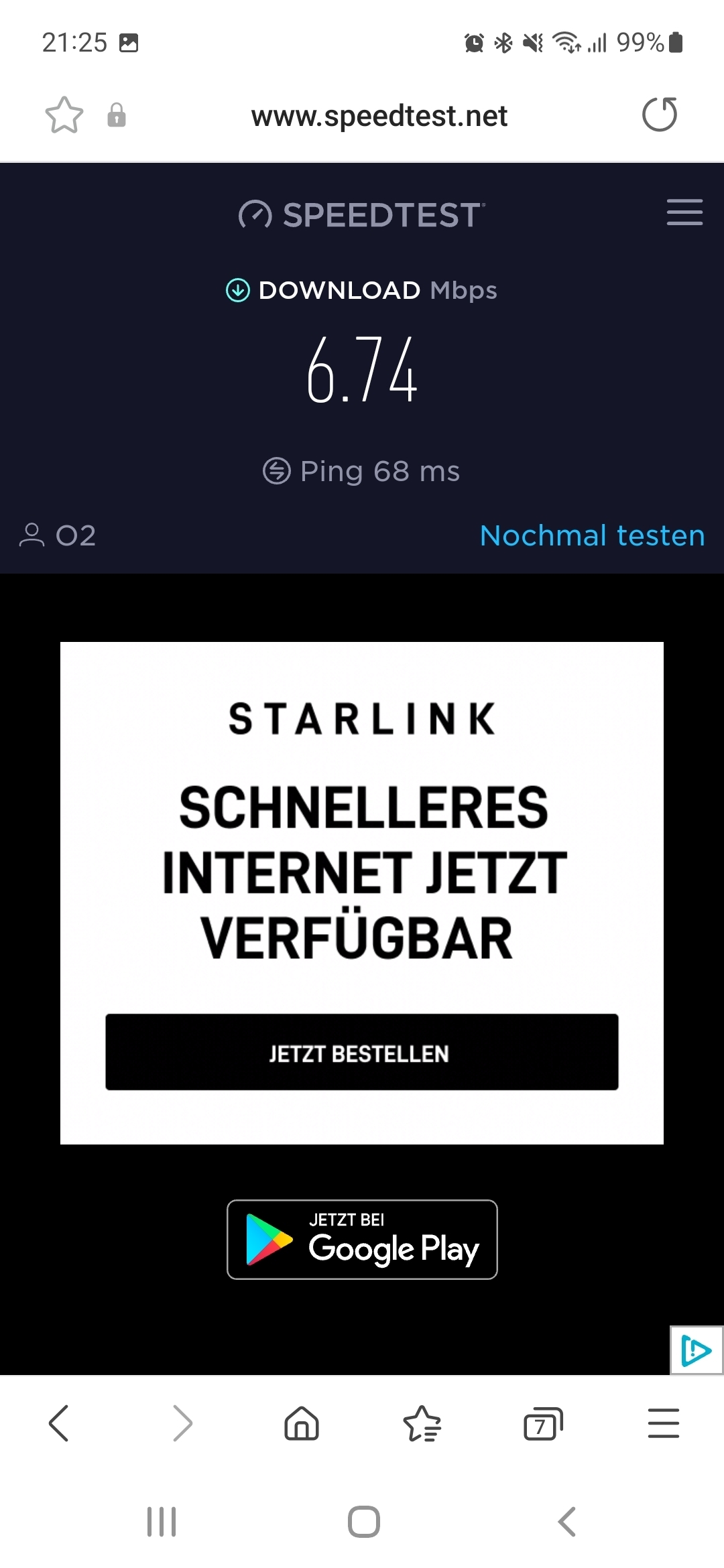Open the browser home page
Image resolution: width=724 pixels, height=1568 pixels.
(302, 1423)
